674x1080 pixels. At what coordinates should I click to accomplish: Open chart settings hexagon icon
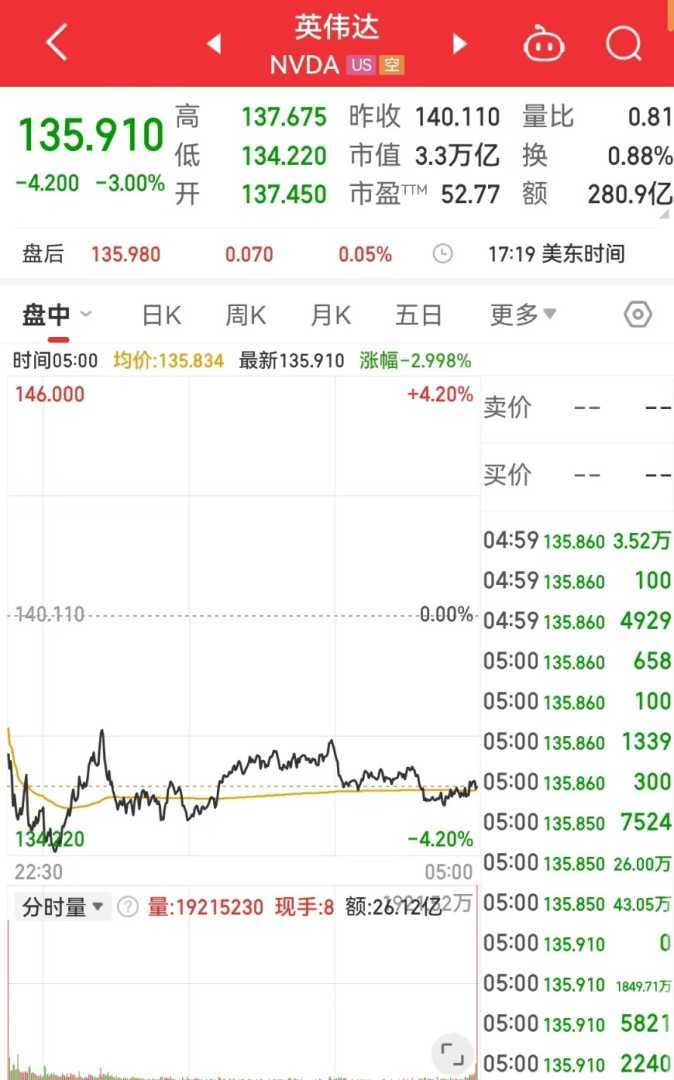pos(637,315)
